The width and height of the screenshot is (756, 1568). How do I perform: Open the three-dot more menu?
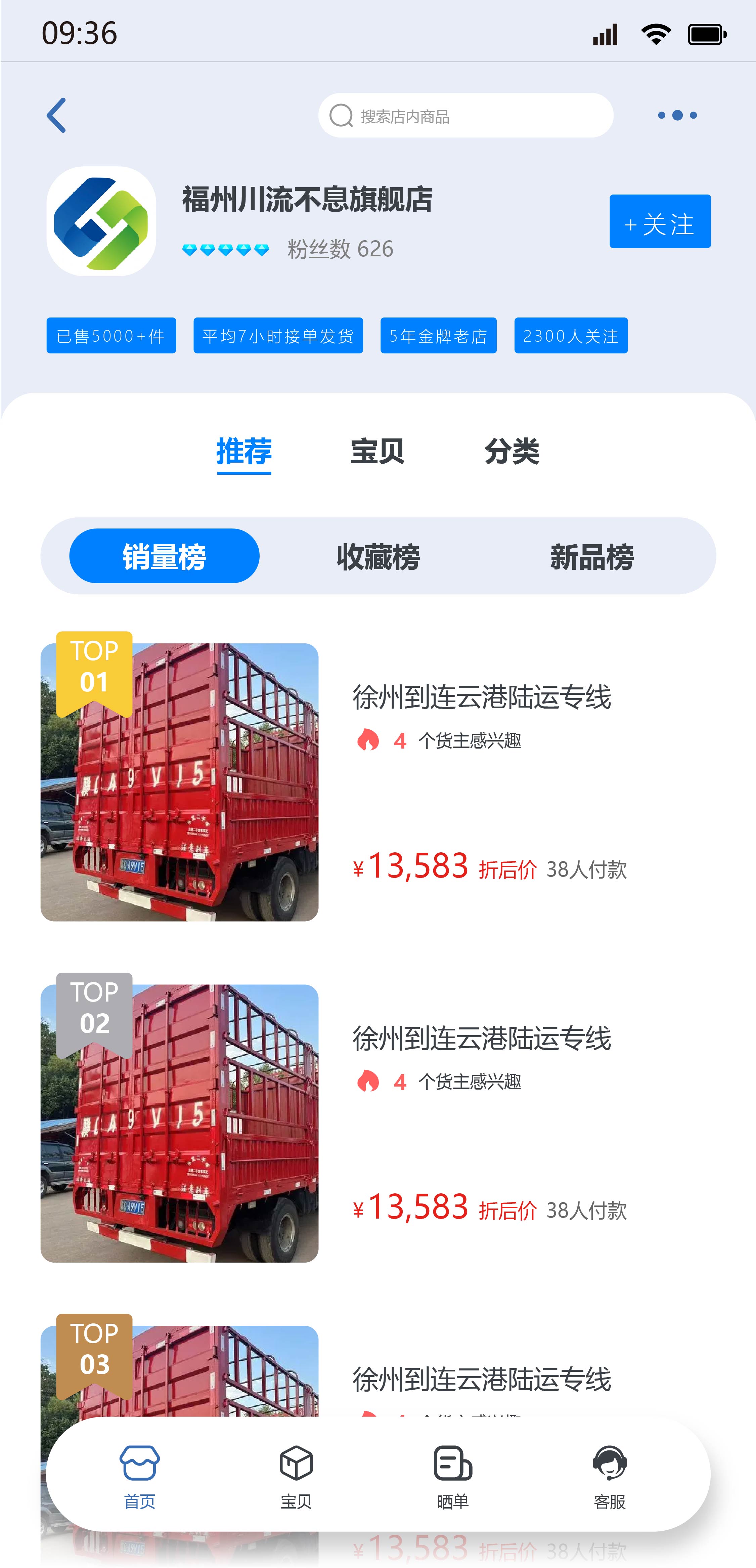677,115
